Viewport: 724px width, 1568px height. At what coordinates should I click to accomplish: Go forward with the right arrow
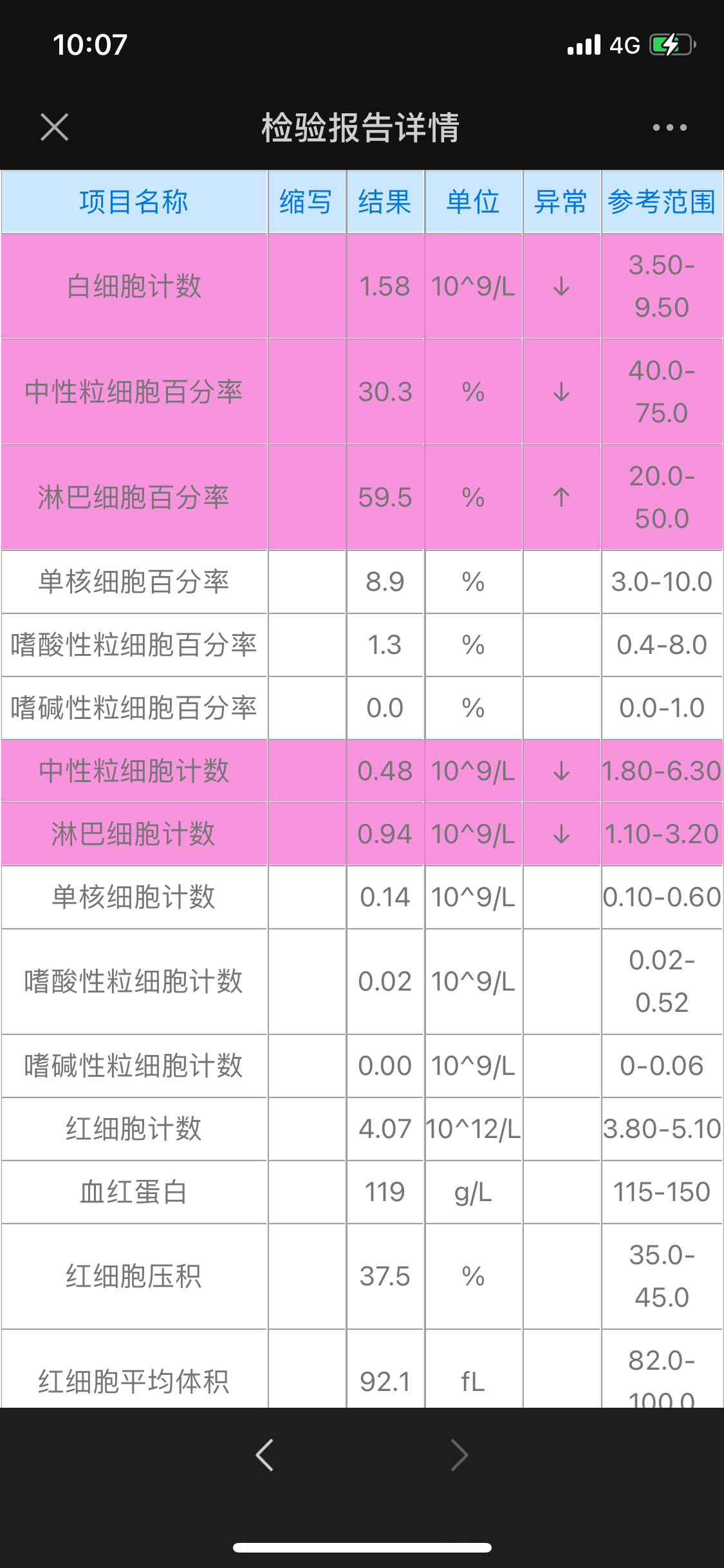(x=459, y=1455)
